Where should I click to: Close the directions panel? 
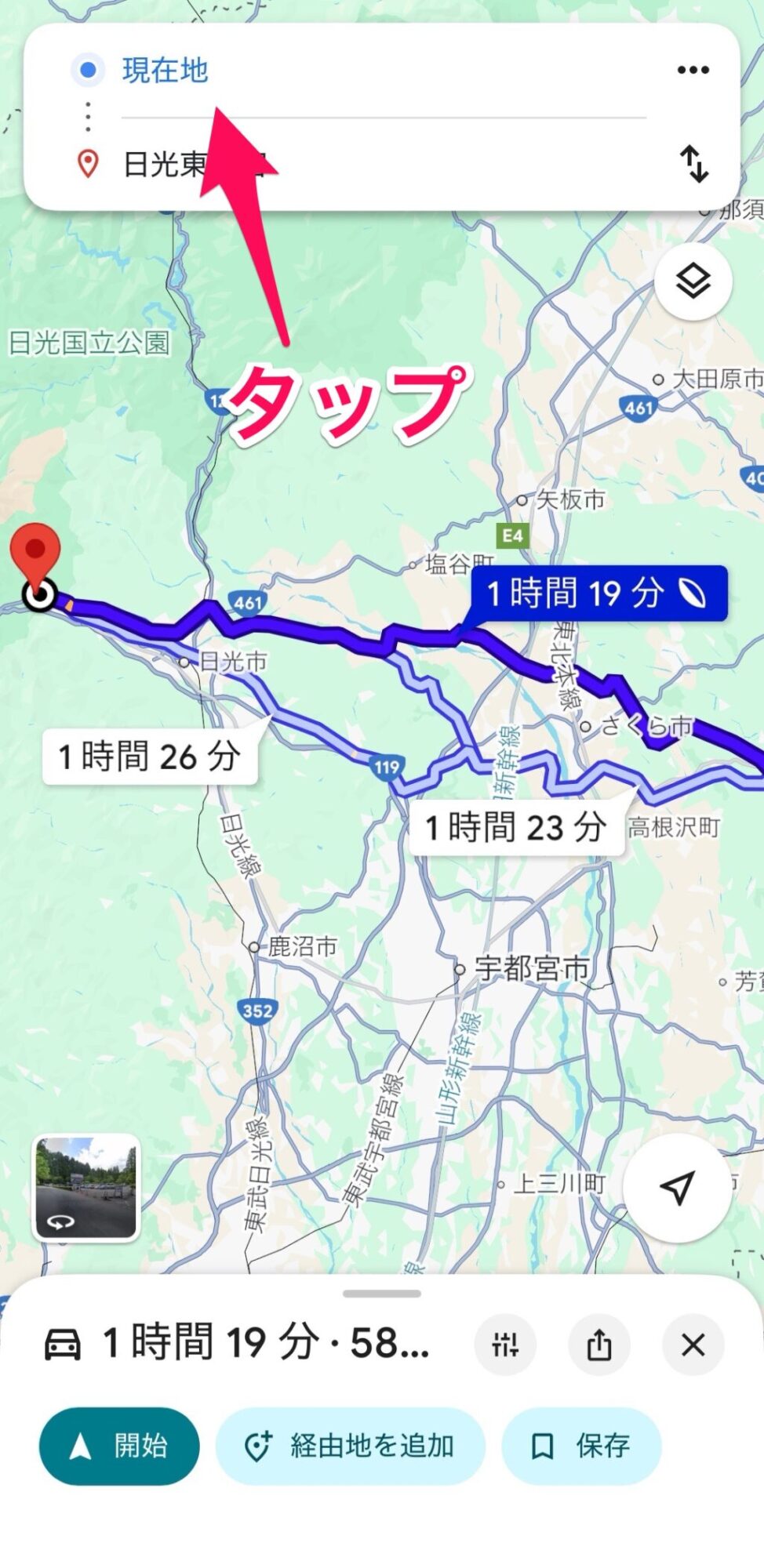pos(693,1345)
